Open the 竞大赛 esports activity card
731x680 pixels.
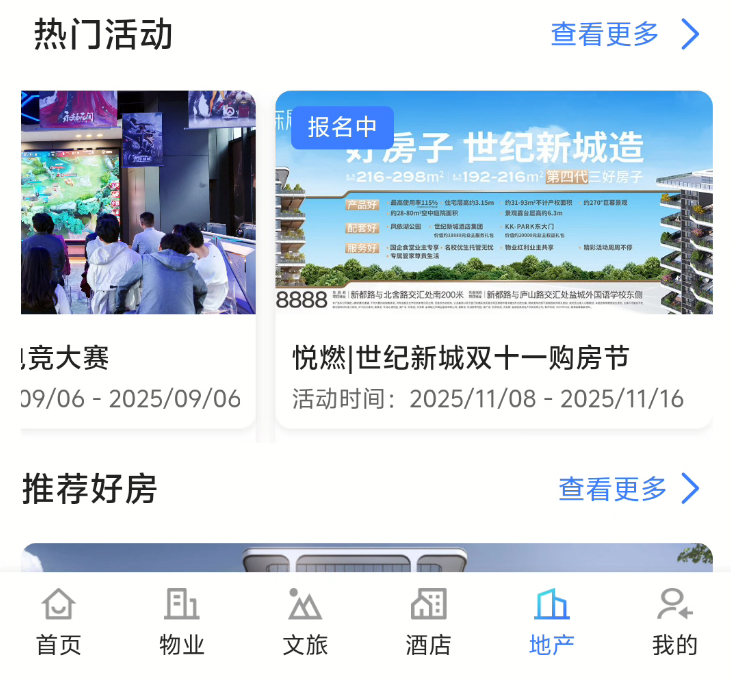[138, 260]
